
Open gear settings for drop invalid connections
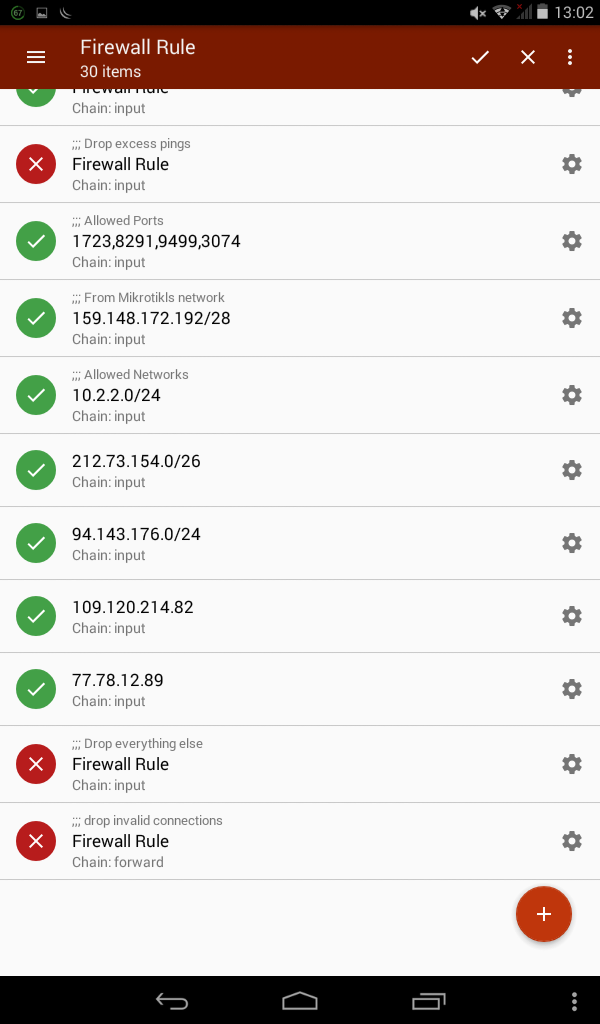tap(572, 841)
